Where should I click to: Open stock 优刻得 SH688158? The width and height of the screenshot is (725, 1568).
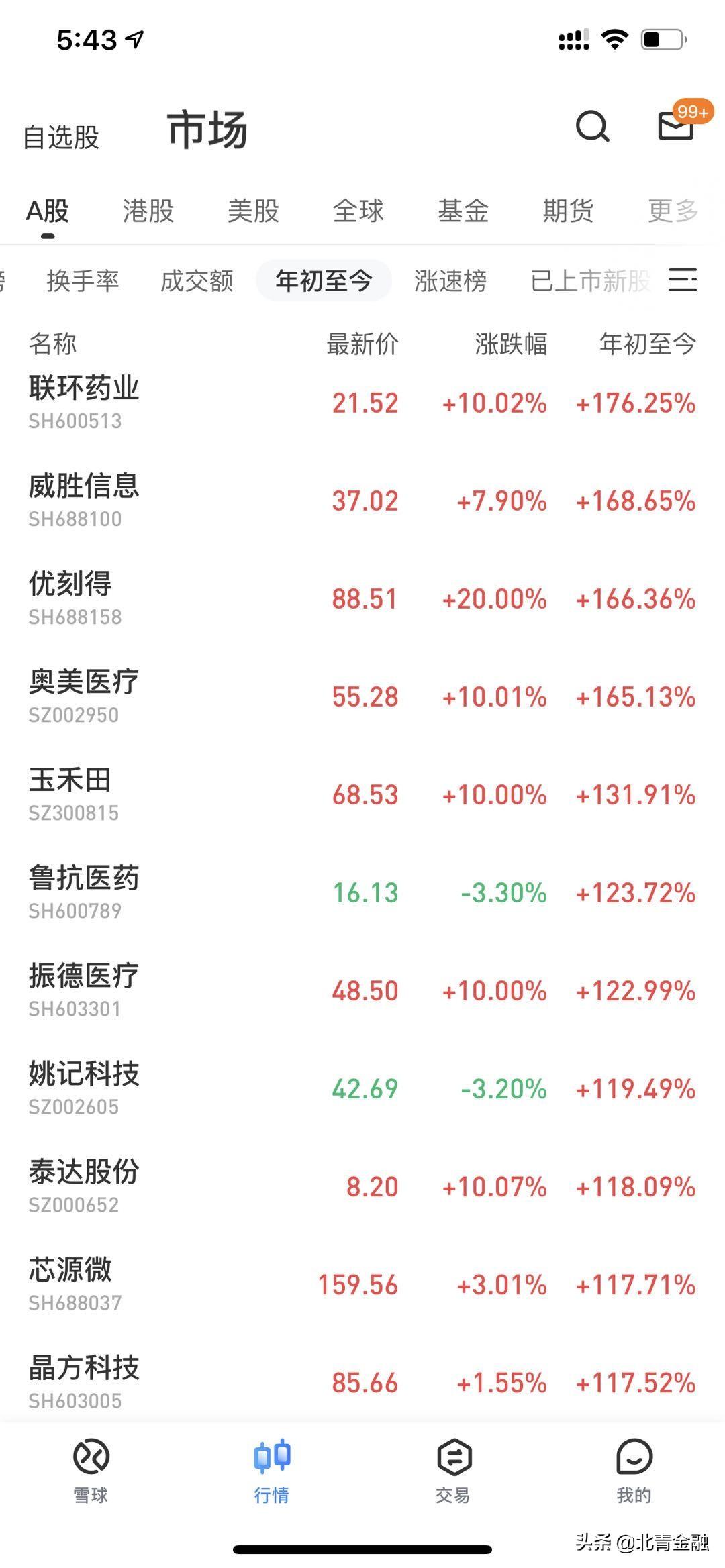coord(362,599)
